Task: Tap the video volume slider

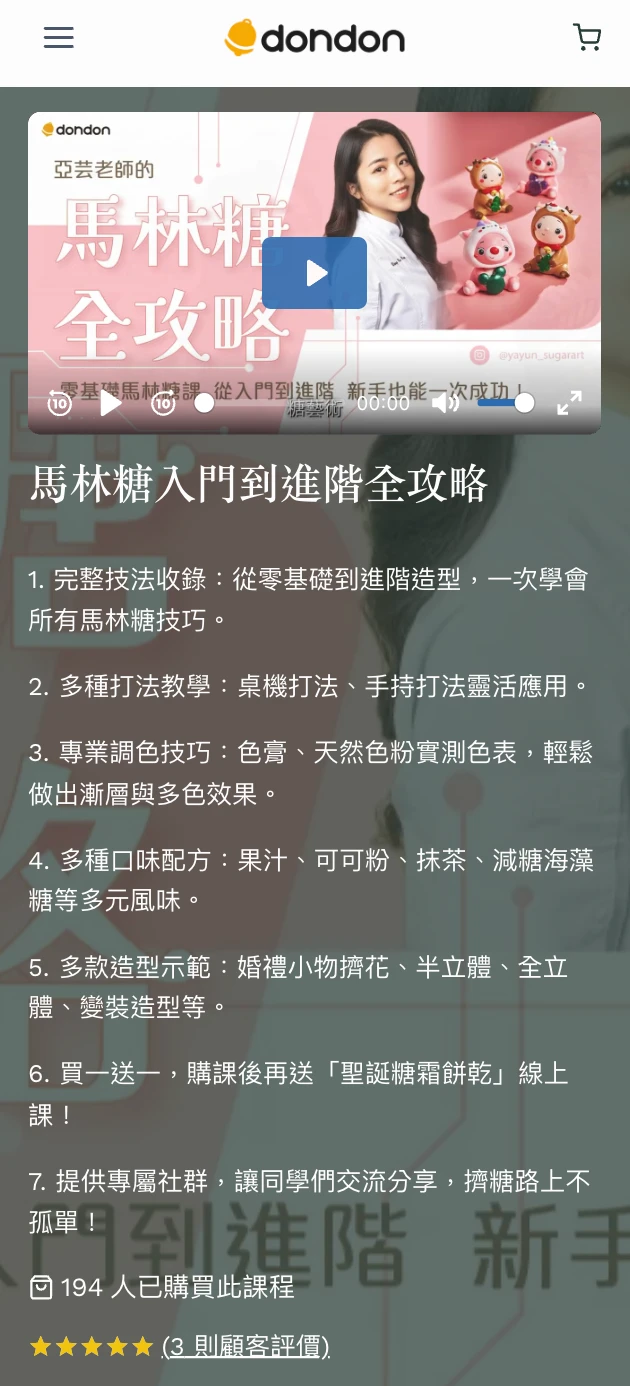Action: pos(504,403)
